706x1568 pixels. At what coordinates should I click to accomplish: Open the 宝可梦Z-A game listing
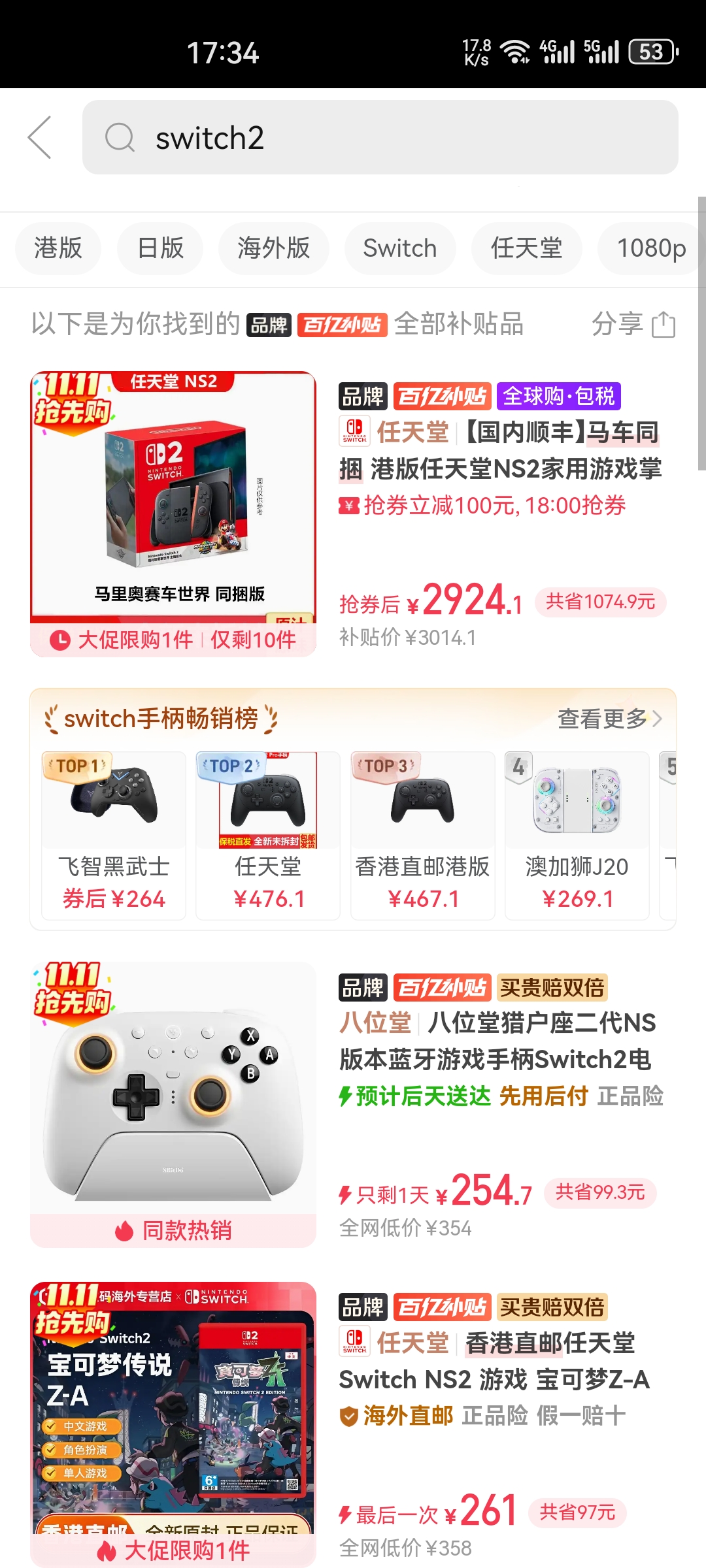coord(494,1362)
